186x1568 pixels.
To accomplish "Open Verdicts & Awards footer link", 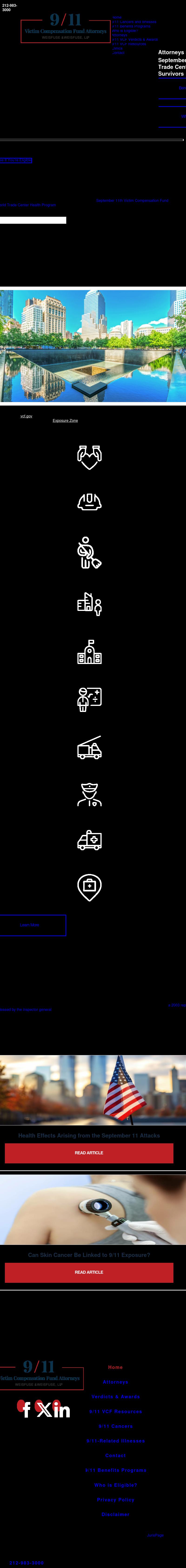I will 116,1397.
